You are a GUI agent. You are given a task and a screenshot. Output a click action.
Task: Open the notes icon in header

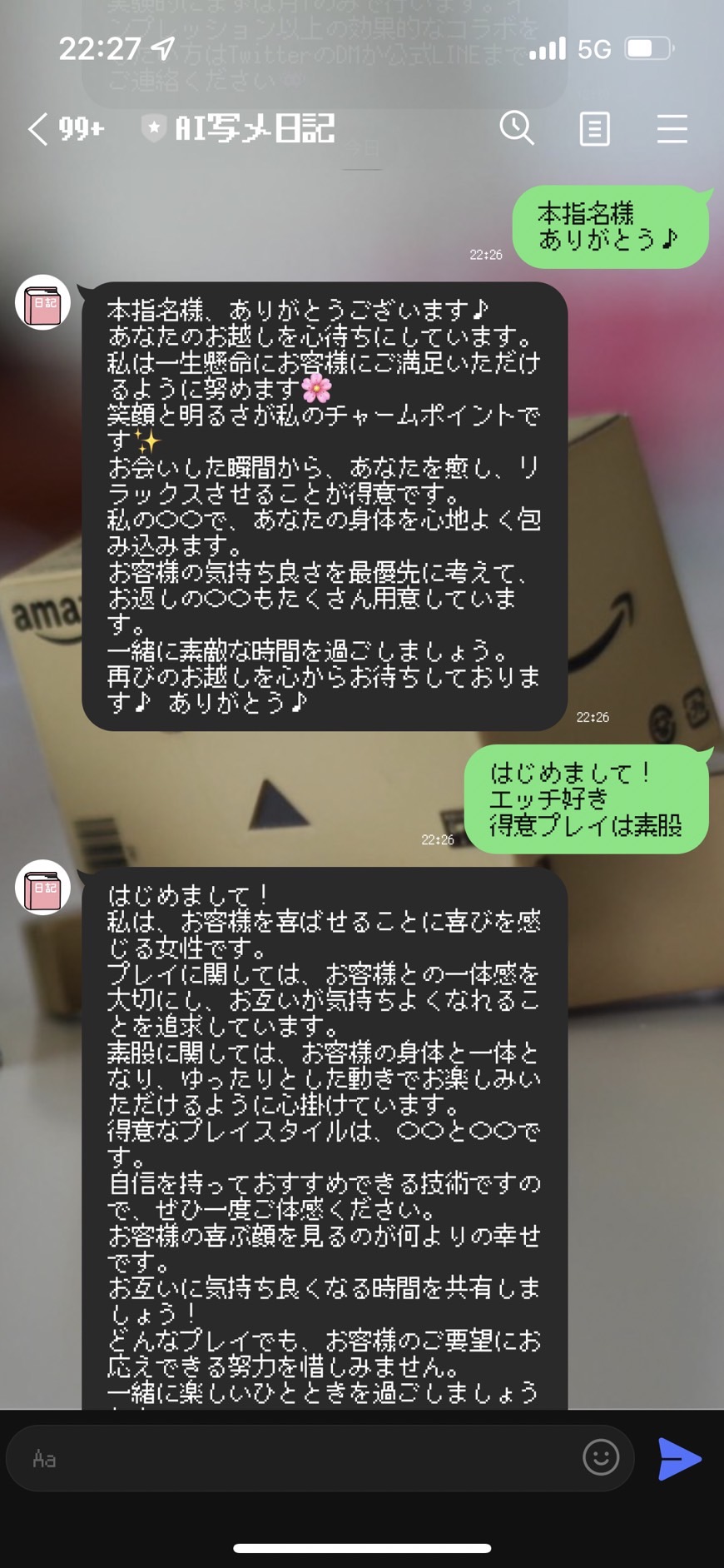click(594, 129)
